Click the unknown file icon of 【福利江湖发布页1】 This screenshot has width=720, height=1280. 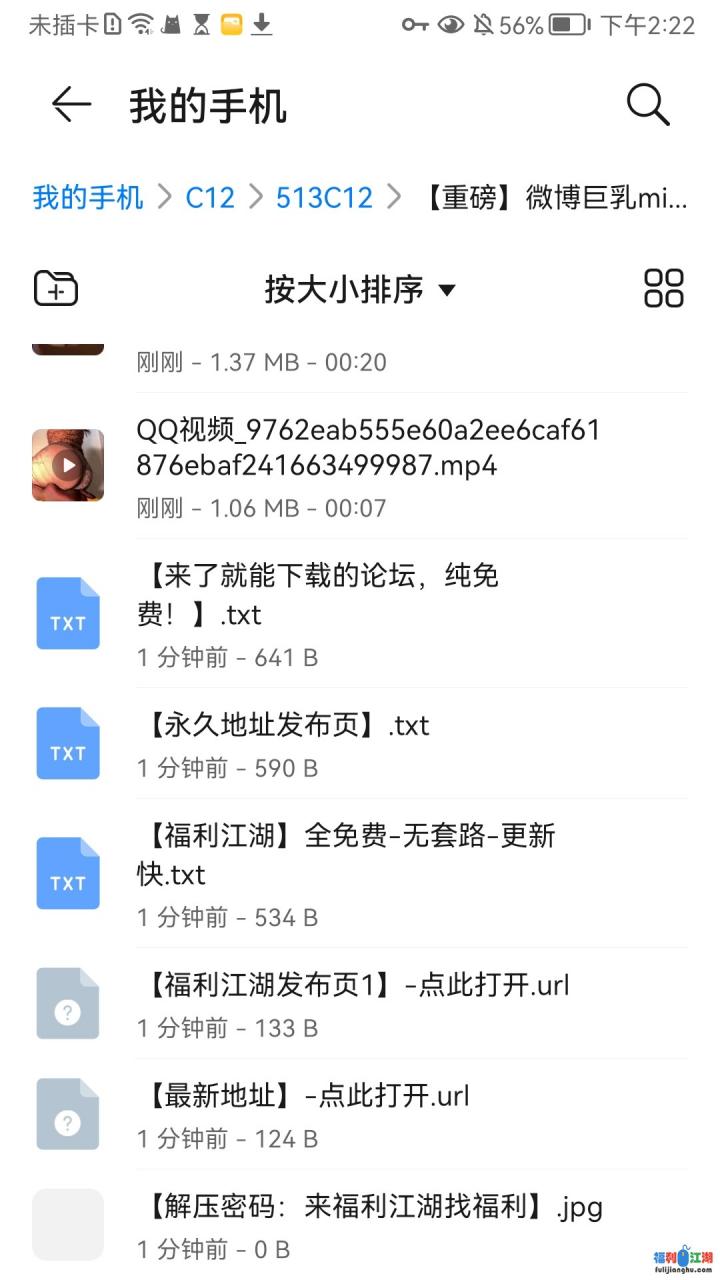click(67, 1002)
